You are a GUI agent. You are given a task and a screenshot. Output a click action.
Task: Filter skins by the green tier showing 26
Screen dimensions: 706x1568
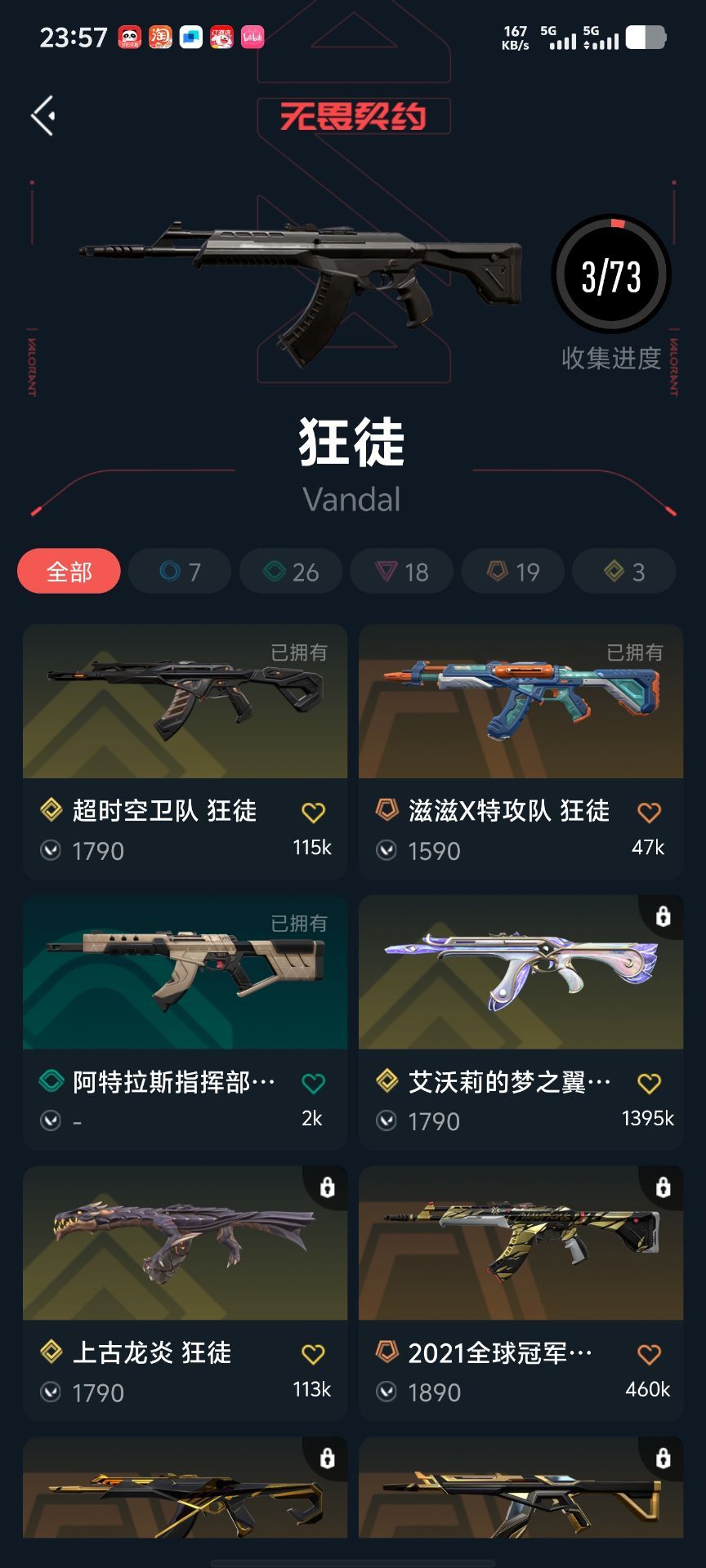[x=291, y=571]
